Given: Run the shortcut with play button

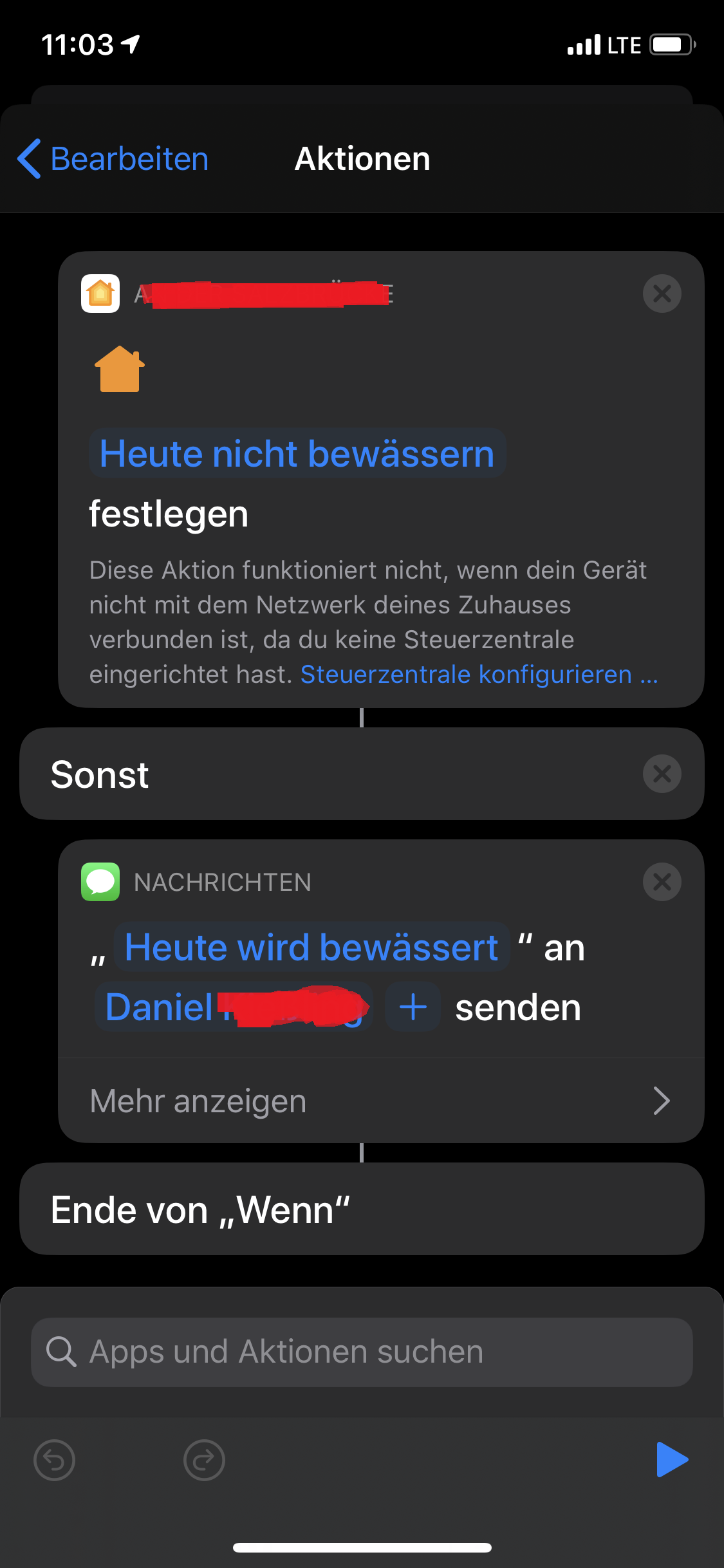Looking at the screenshot, I should pos(672,1460).
